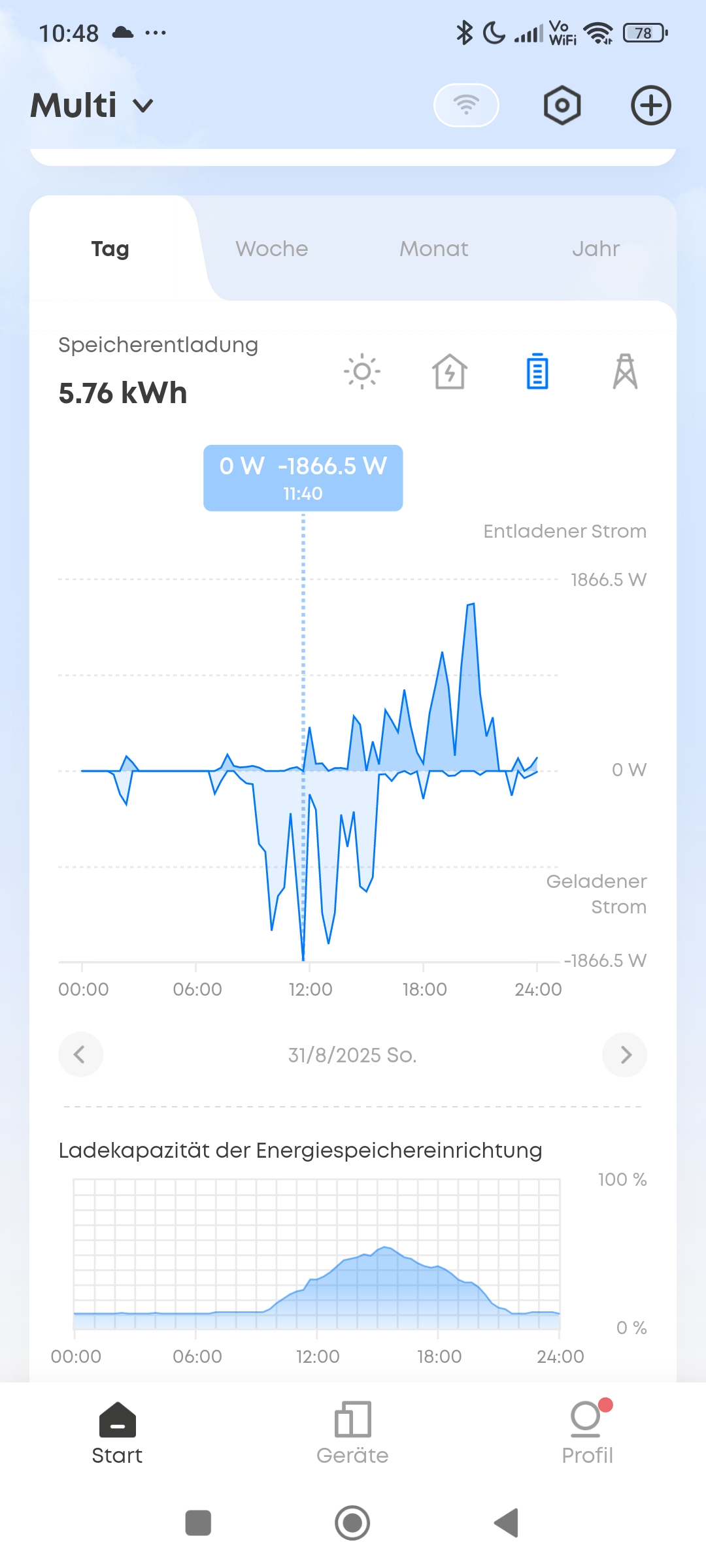706x1568 pixels.
Task: Select the battery storage chart icon
Action: click(x=537, y=372)
